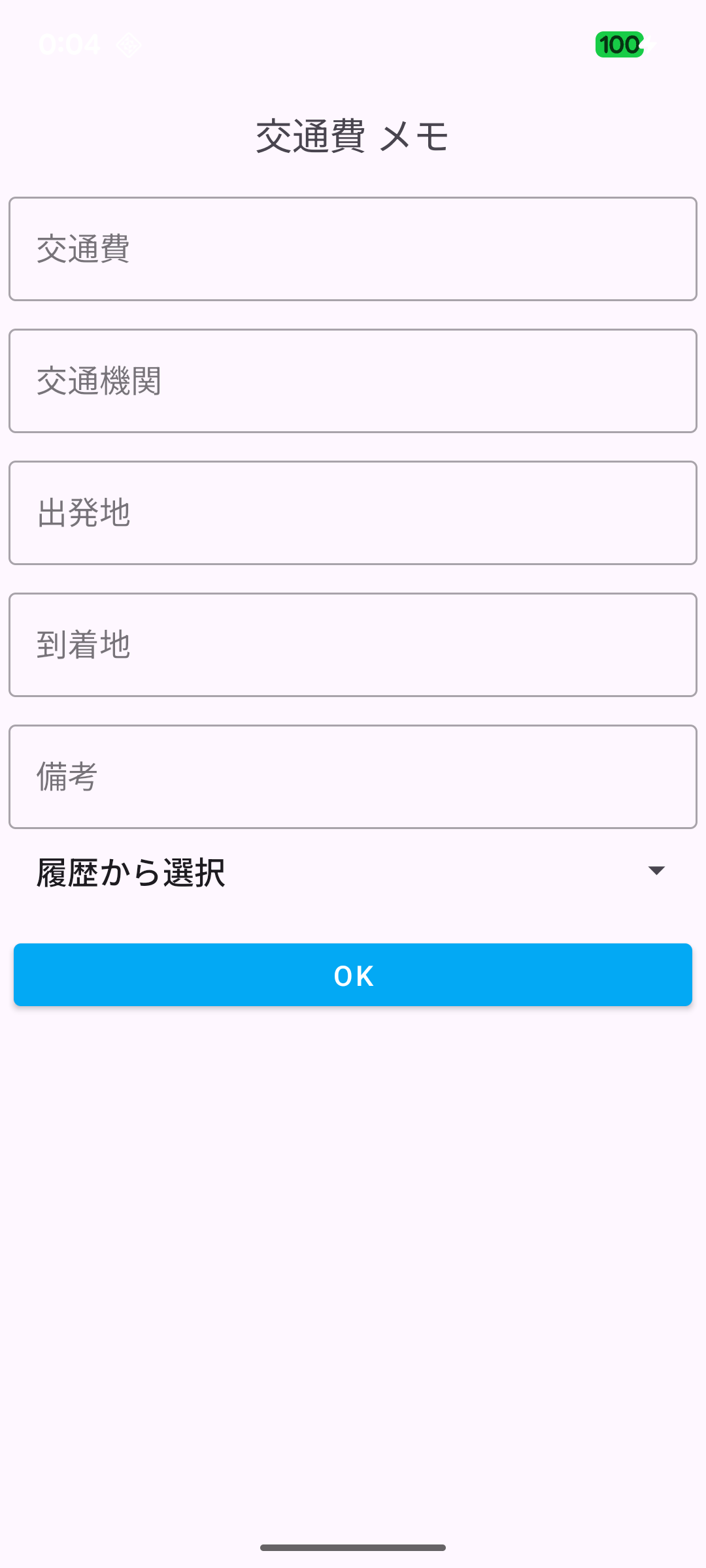Confirm with the blue OK button
Image resolution: width=706 pixels, height=1568 pixels.
(353, 975)
